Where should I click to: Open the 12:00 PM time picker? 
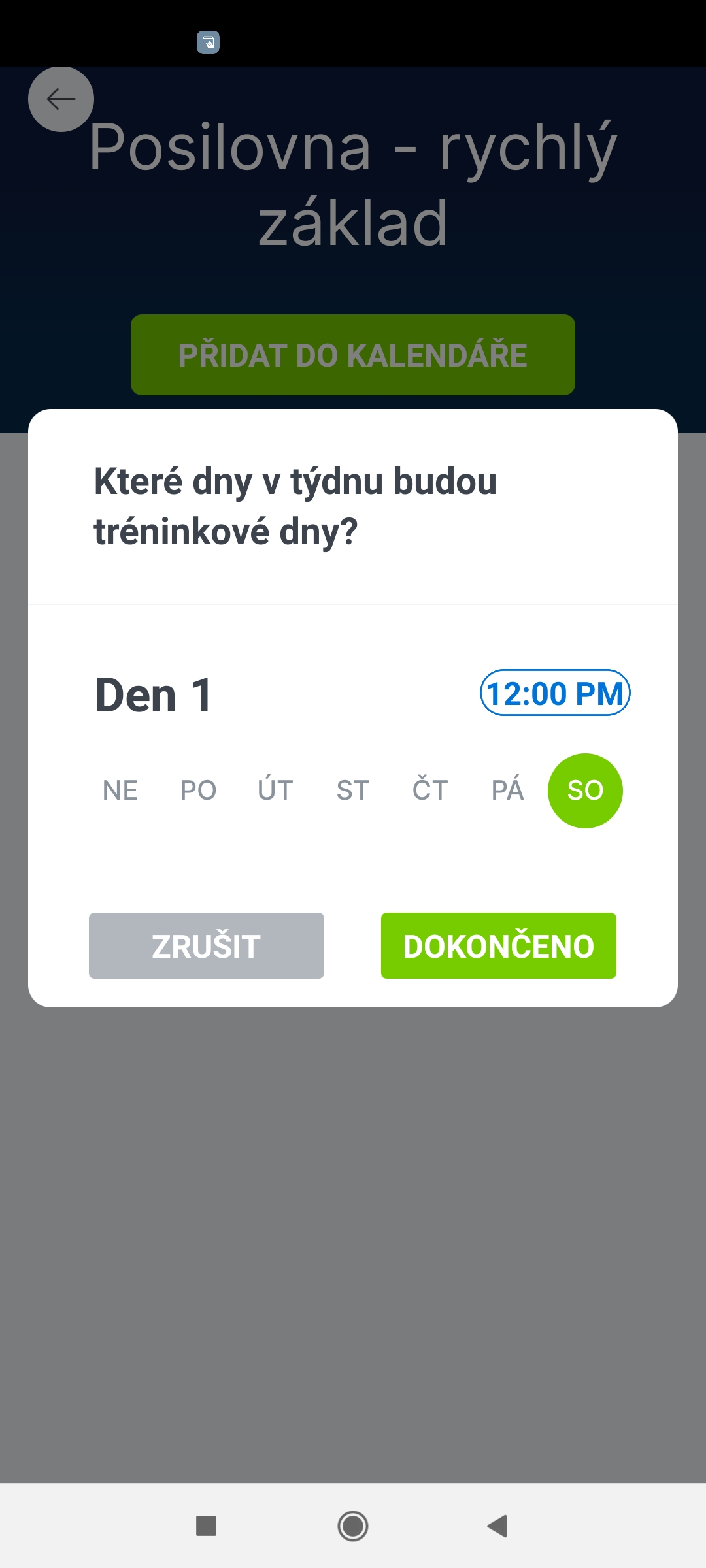tap(555, 693)
